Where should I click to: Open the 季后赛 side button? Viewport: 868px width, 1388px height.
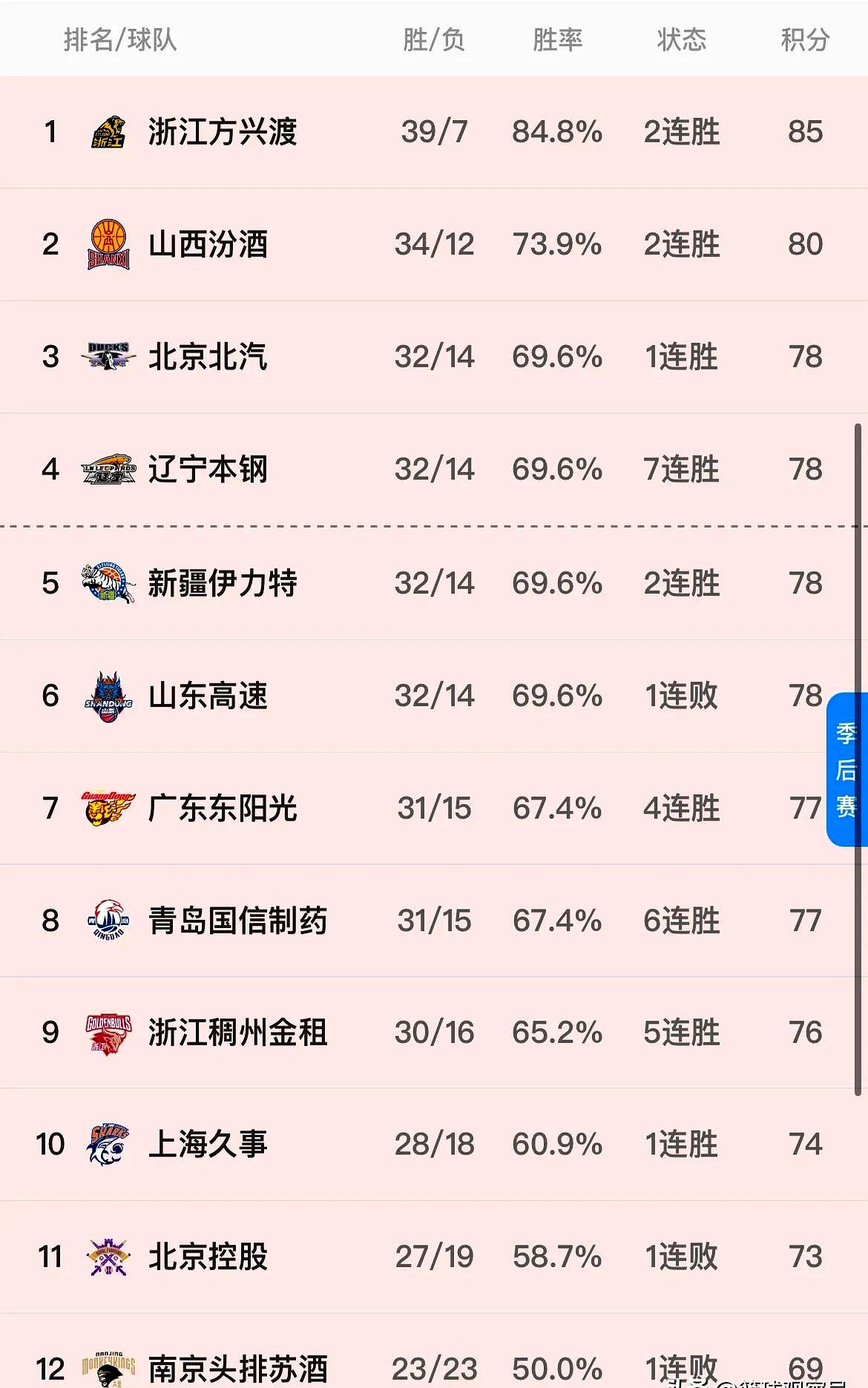click(846, 769)
